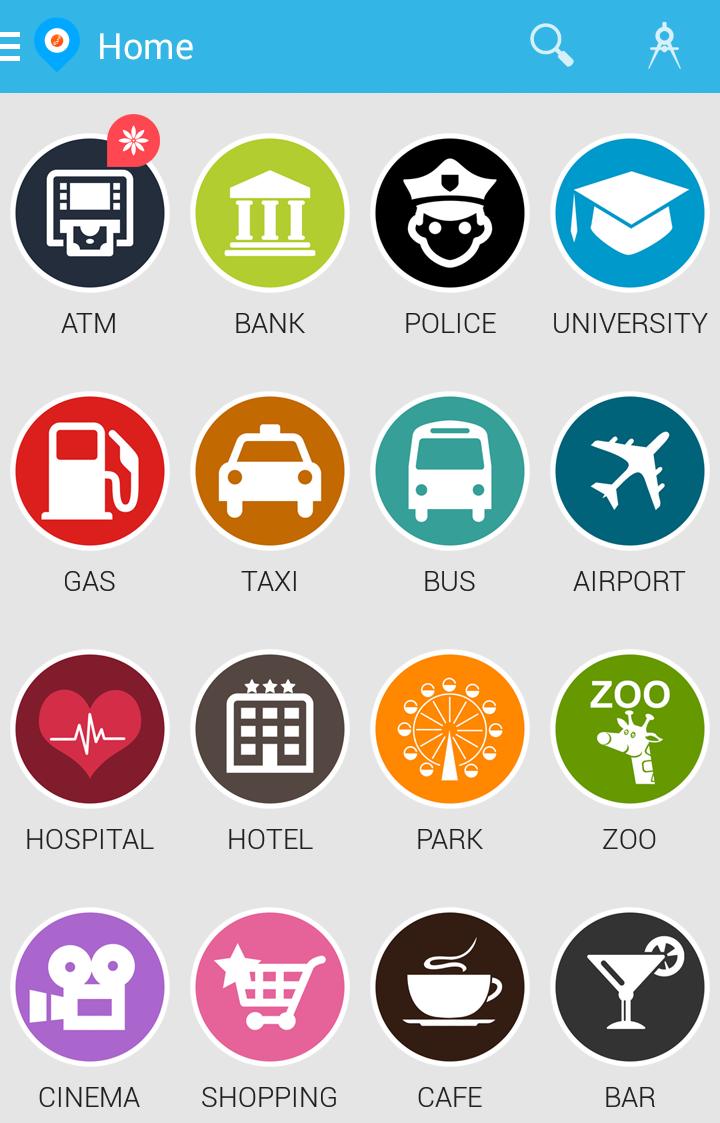The image size is (720, 1123).
Task: Find nearby Gas stations
Action: tap(90, 471)
